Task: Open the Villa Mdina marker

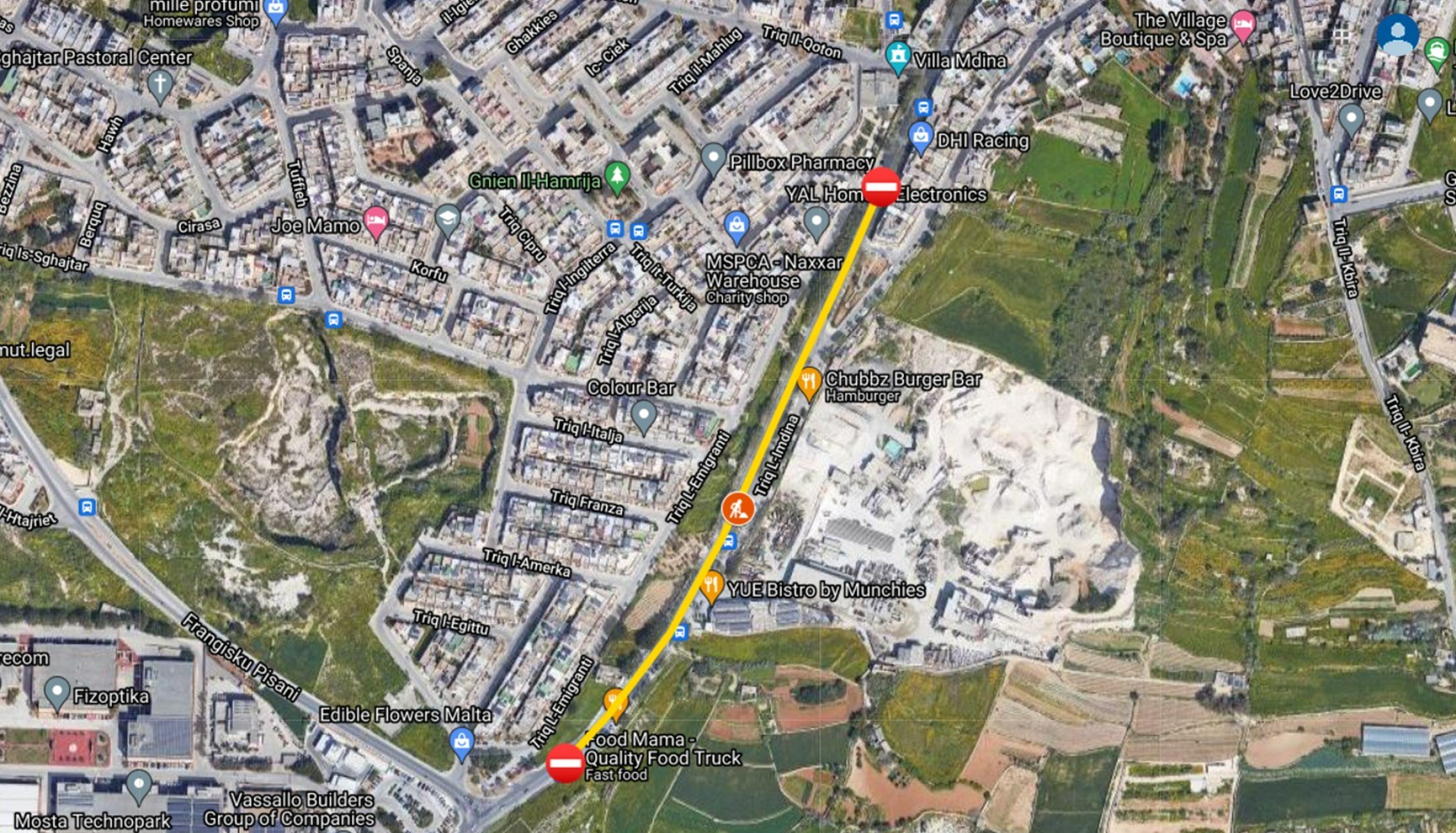Action: point(897,57)
